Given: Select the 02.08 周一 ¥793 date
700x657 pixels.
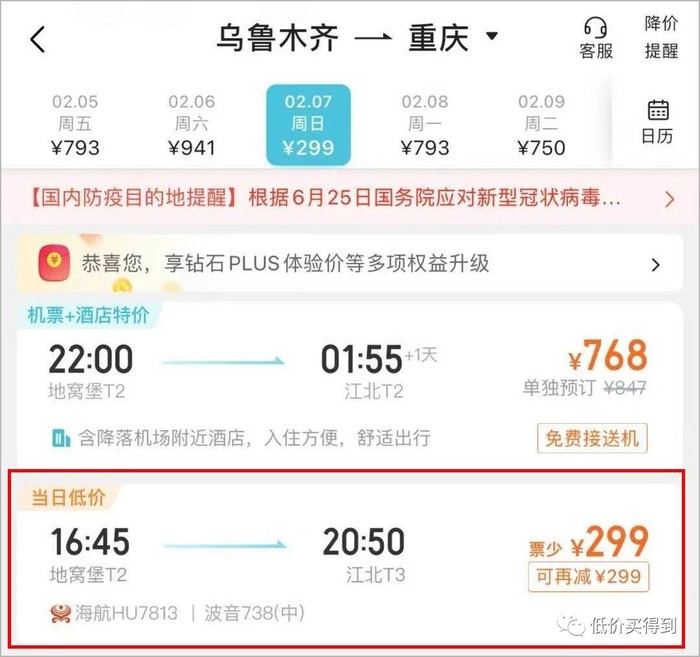Looking at the screenshot, I should pyautogui.click(x=425, y=125).
